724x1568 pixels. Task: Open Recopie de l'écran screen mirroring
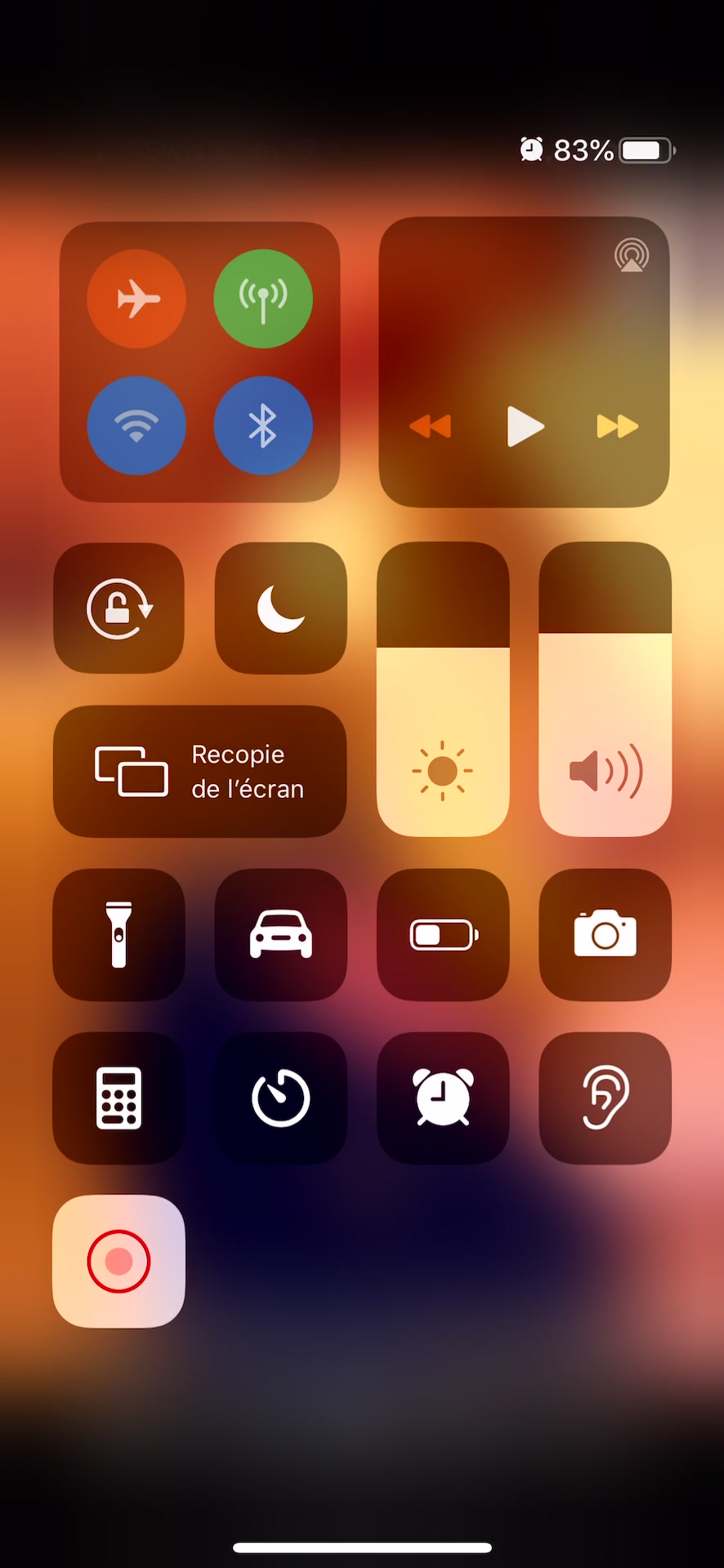point(200,771)
